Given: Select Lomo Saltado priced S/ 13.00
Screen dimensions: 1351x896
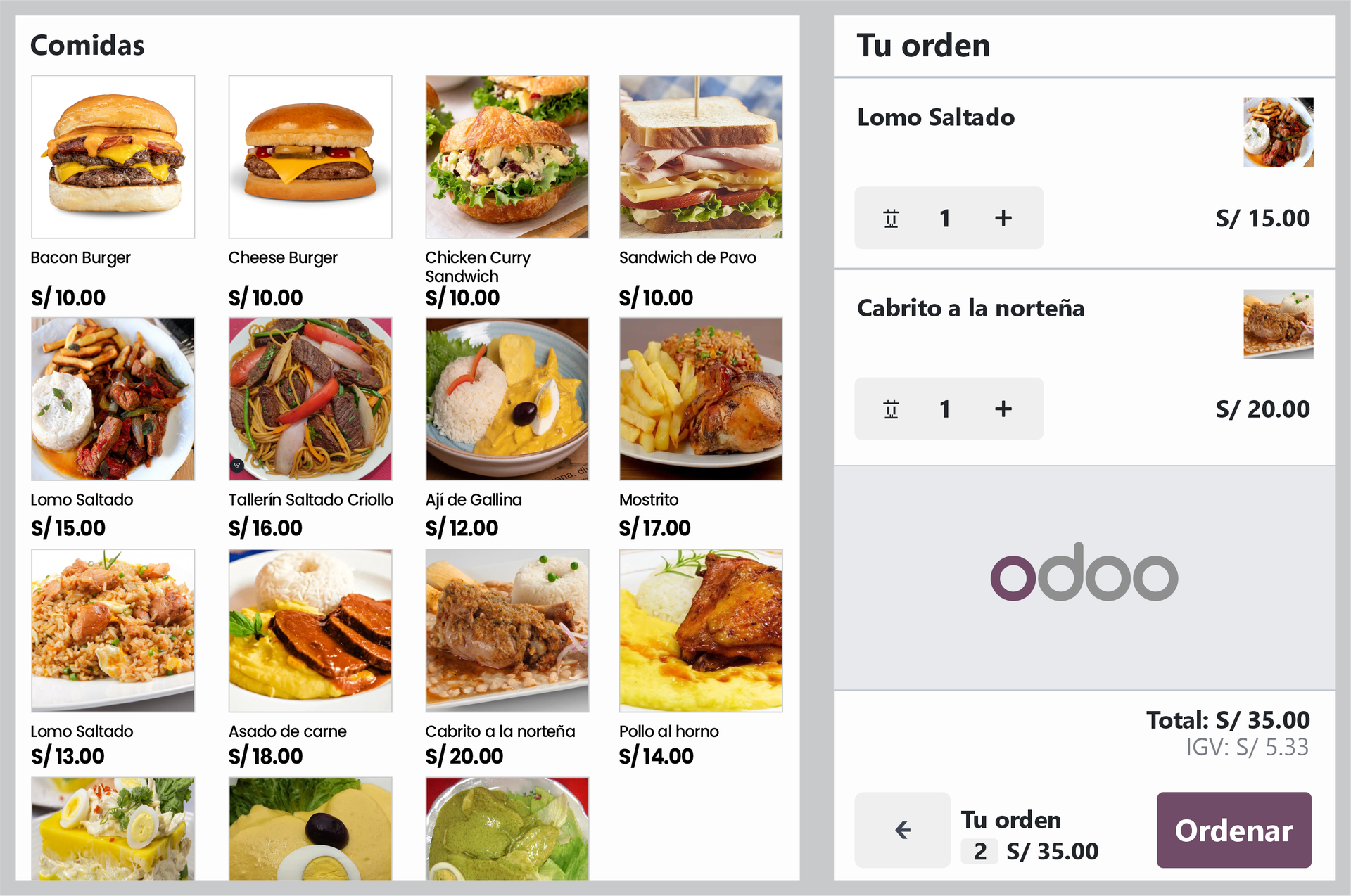Looking at the screenshot, I should (113, 630).
